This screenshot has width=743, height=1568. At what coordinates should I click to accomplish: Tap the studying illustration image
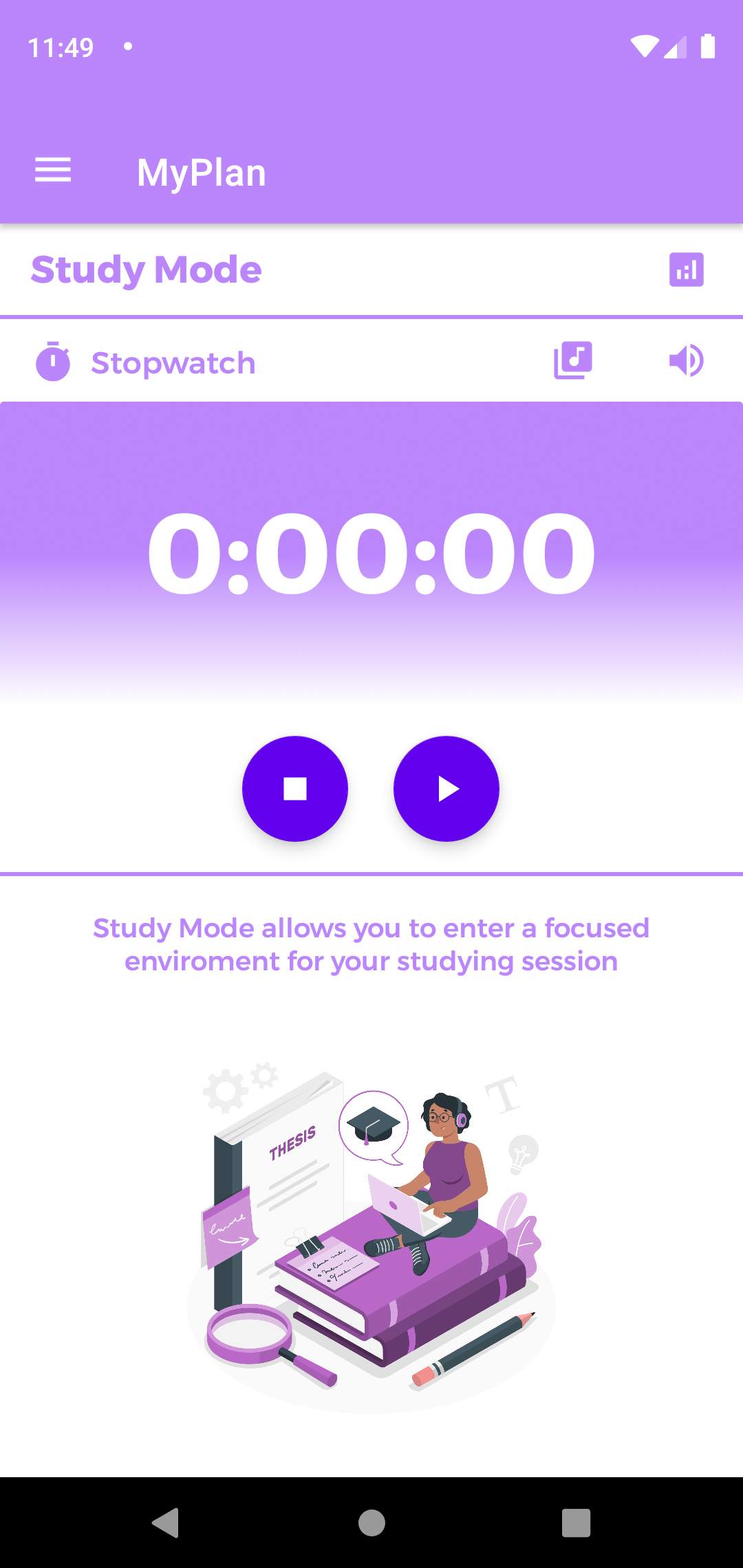pos(371,1238)
